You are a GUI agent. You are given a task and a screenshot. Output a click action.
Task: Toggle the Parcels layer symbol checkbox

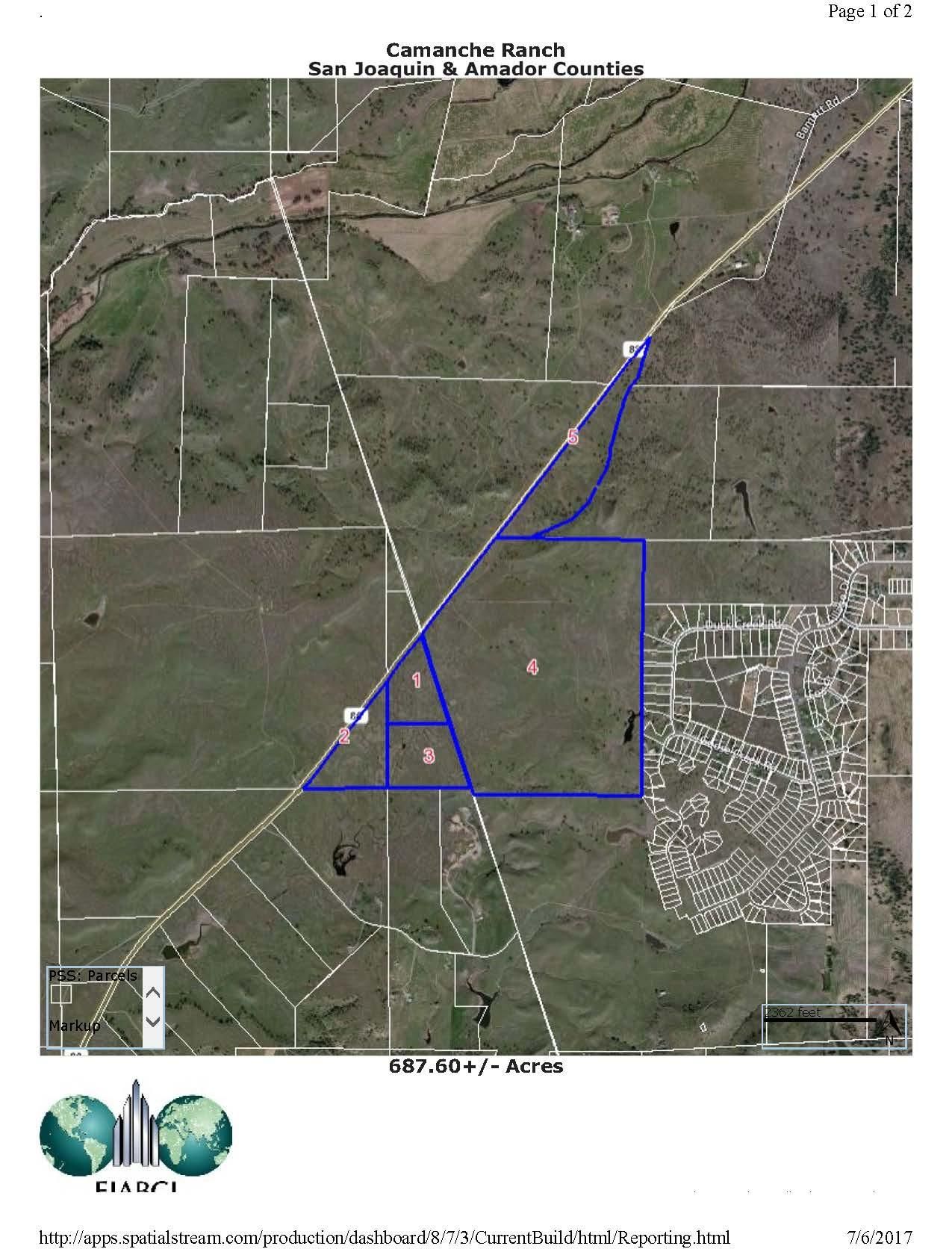click(61, 994)
